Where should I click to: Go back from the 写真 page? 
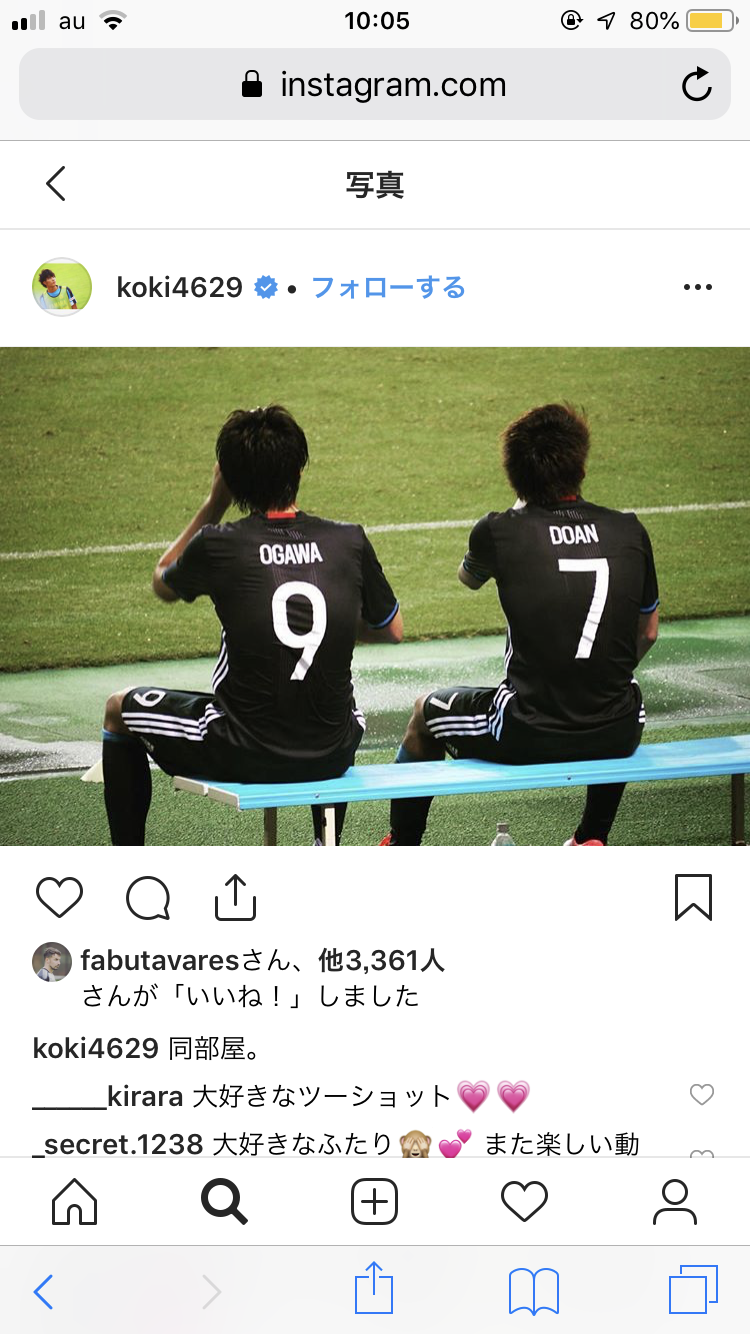[x=56, y=184]
